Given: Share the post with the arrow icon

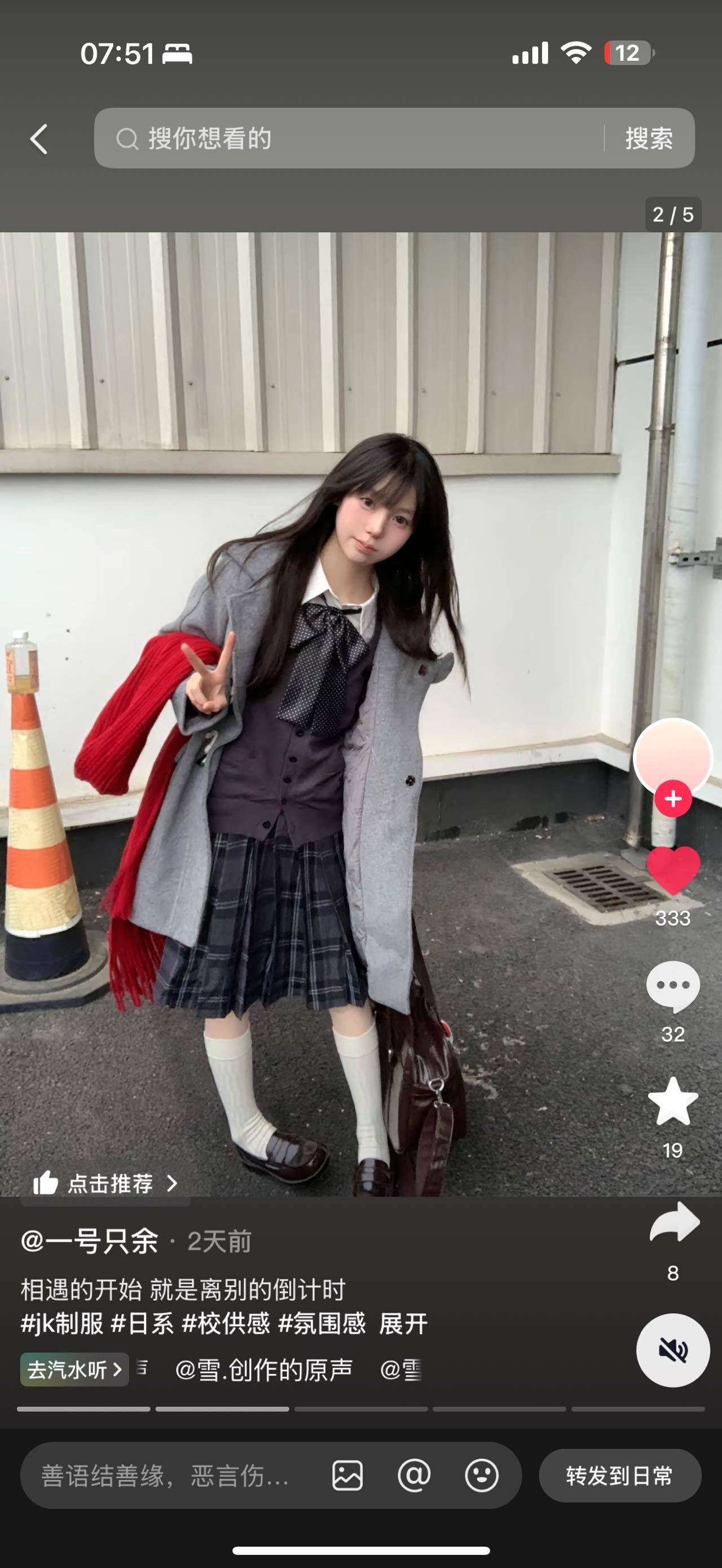Looking at the screenshot, I should tap(673, 1222).
